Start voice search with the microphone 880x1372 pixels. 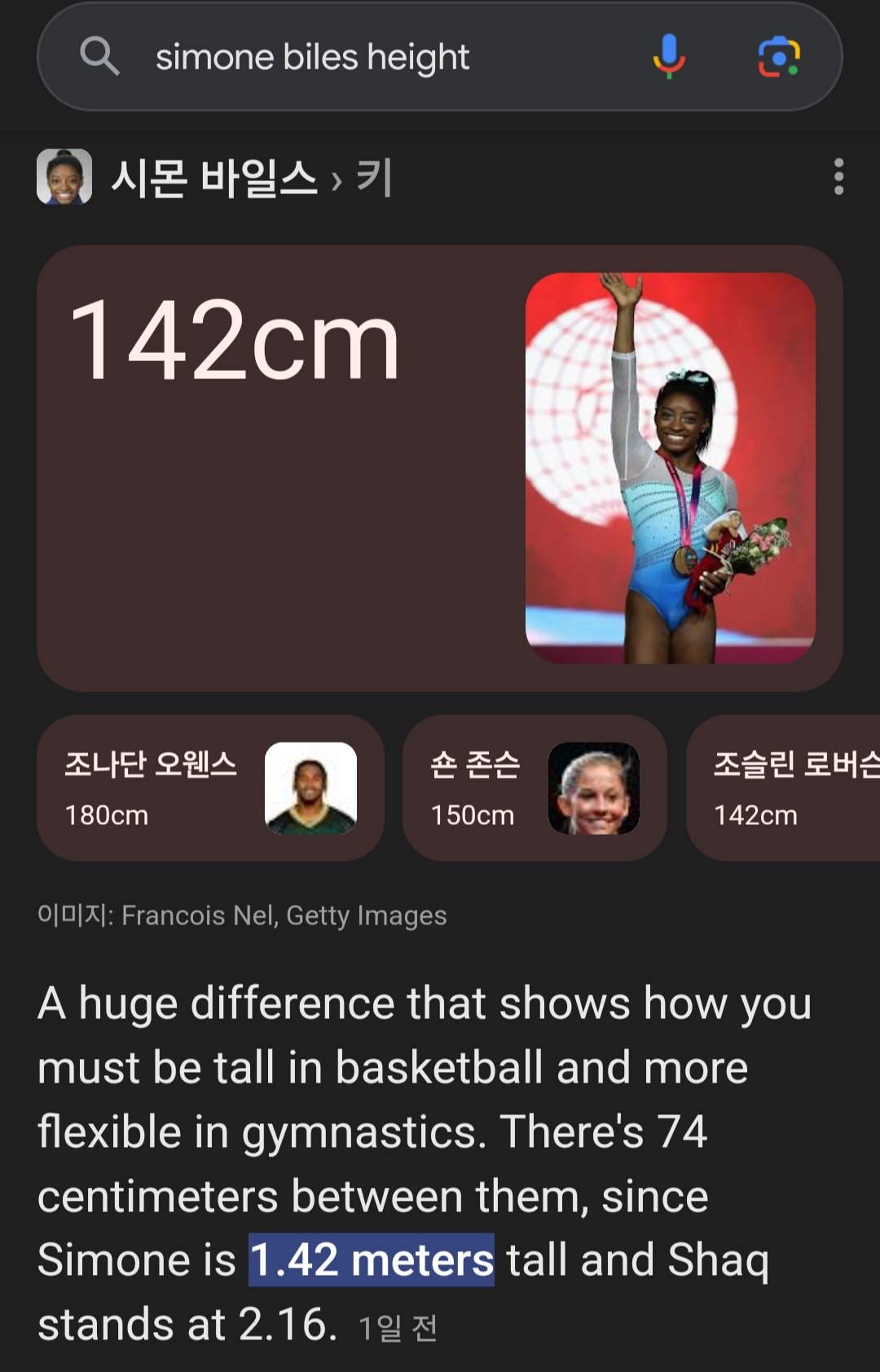tap(668, 56)
